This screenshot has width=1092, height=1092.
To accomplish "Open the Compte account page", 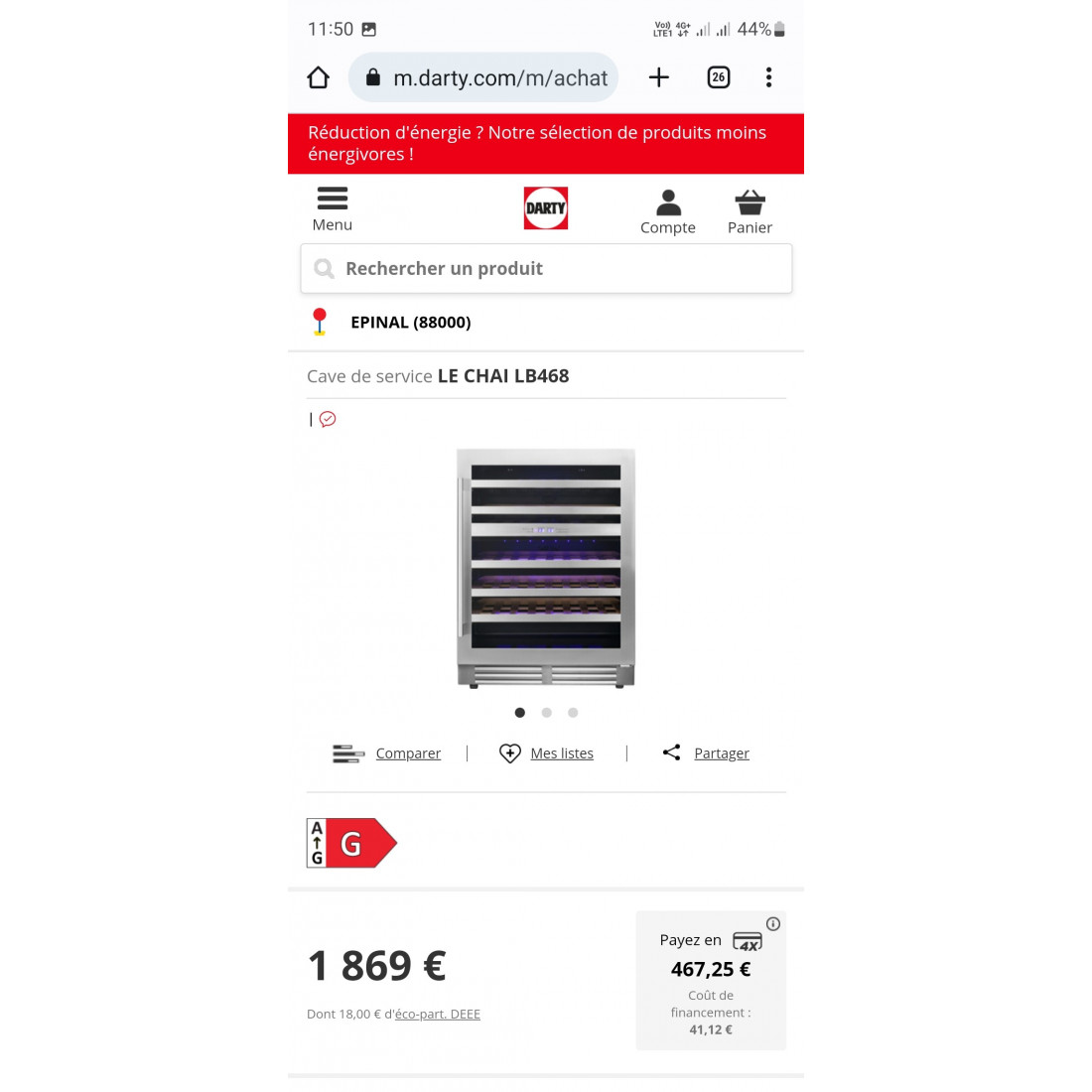I will (668, 211).
